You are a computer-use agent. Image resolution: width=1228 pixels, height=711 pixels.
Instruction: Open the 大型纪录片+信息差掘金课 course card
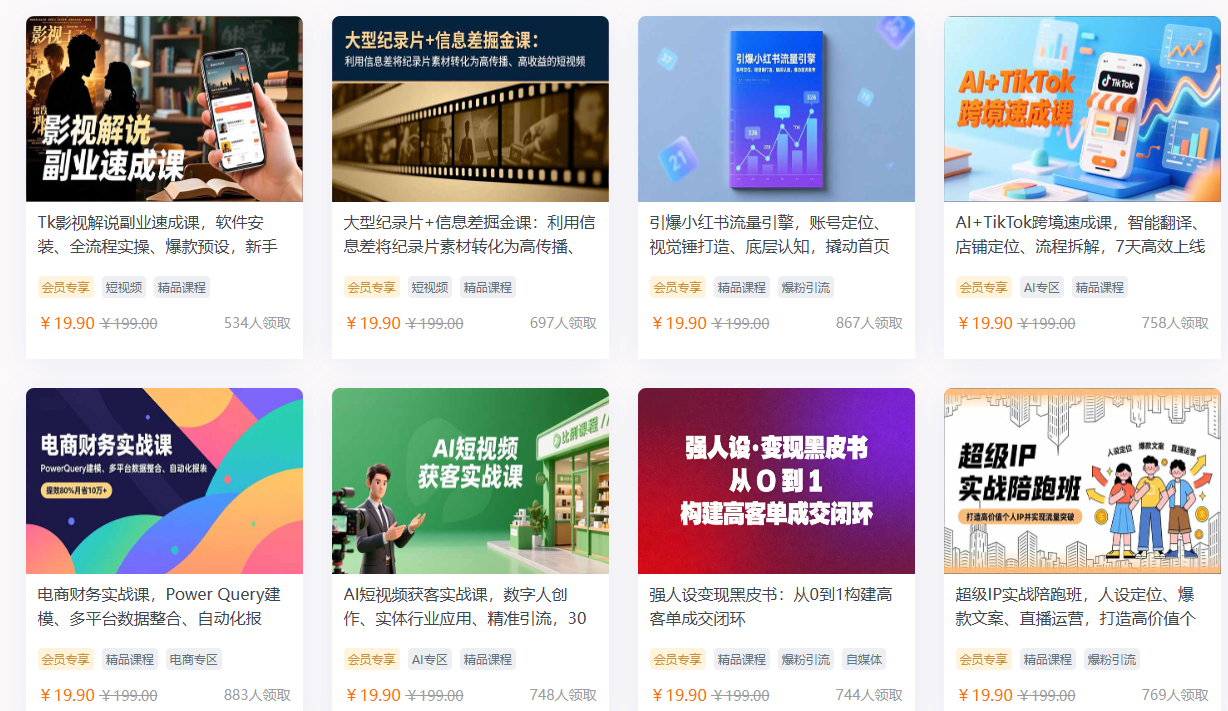pyautogui.click(x=470, y=110)
